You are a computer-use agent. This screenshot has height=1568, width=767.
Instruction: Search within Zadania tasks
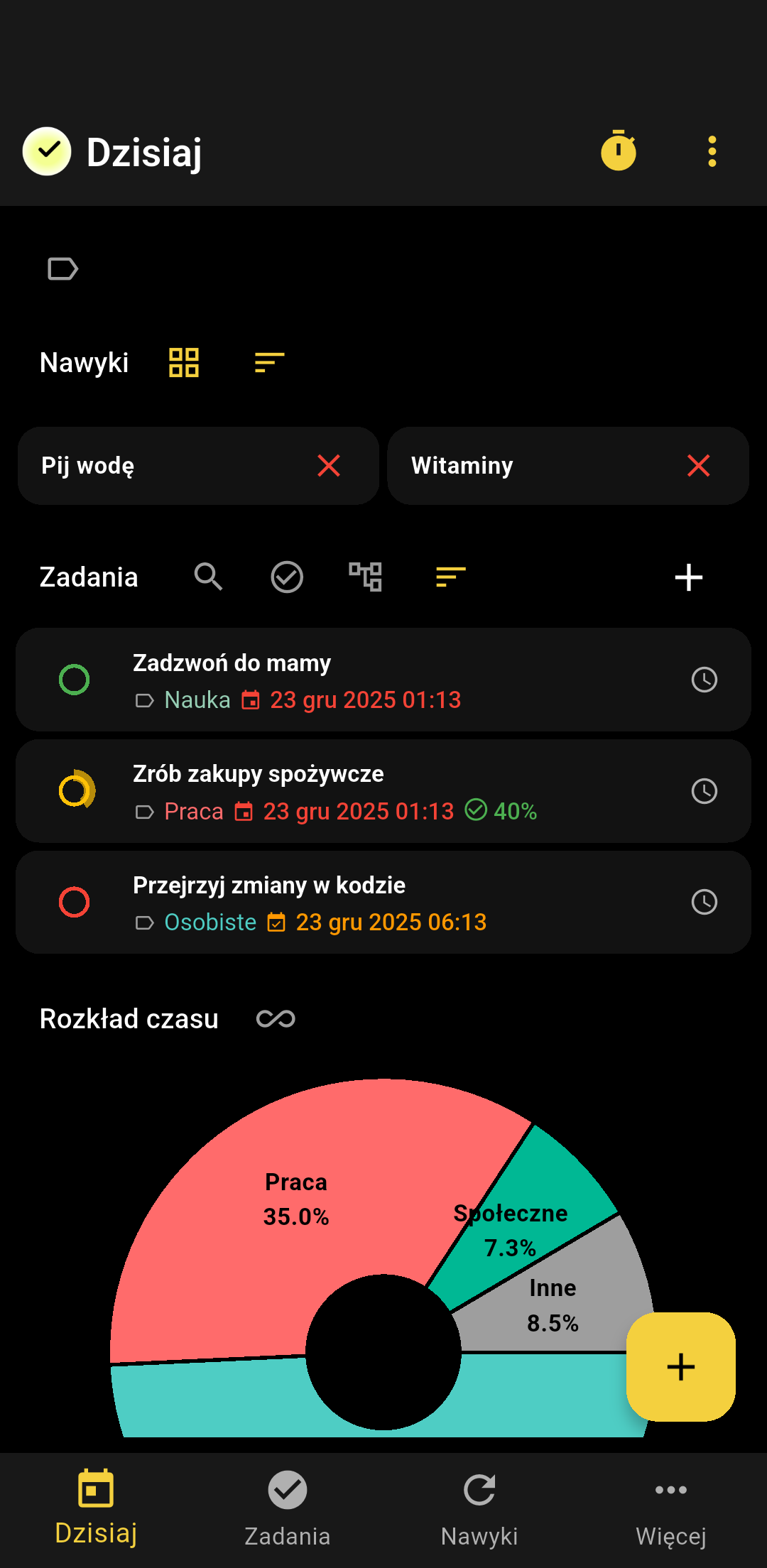[208, 577]
